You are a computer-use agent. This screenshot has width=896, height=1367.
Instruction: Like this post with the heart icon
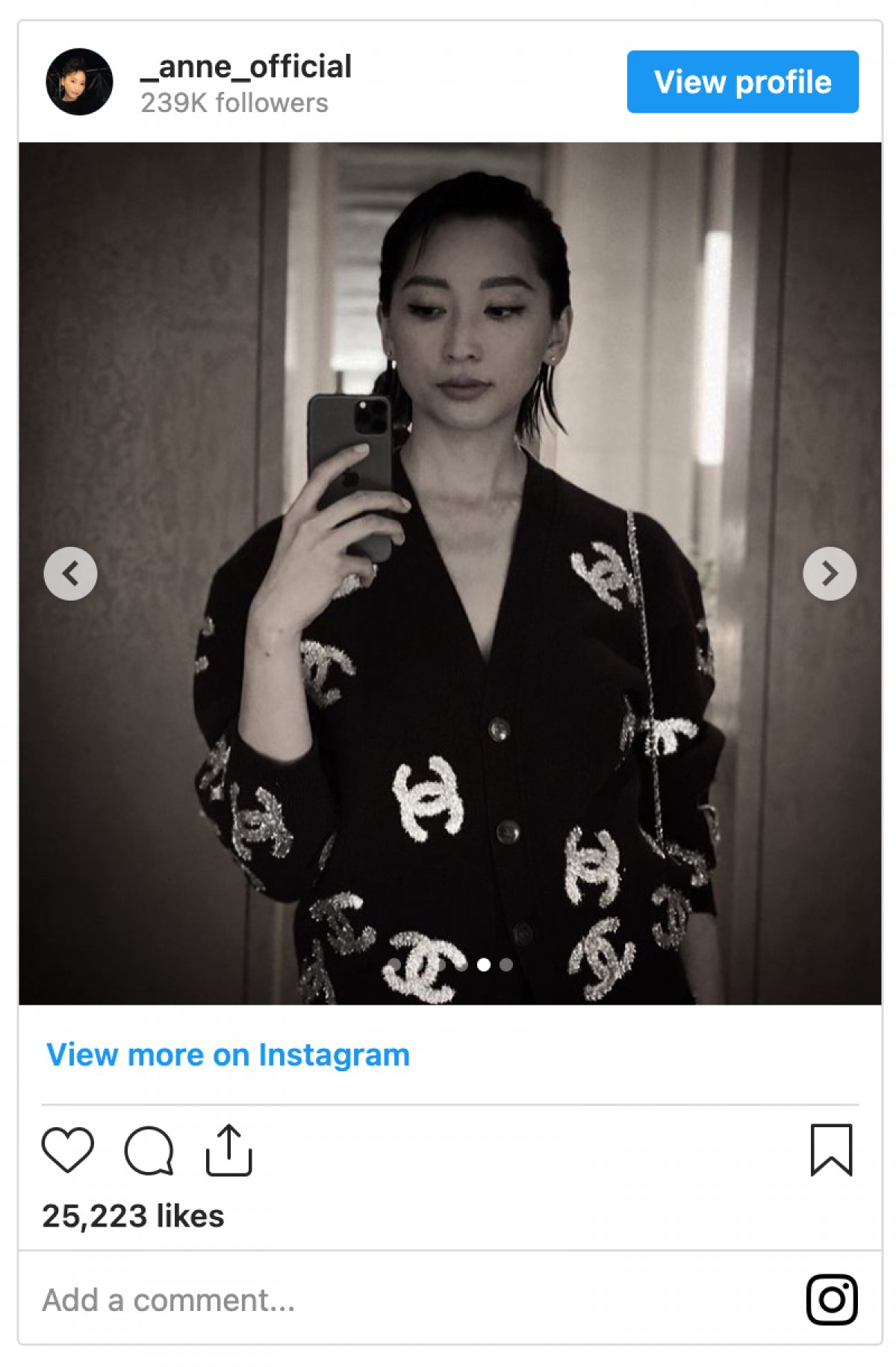68,1150
